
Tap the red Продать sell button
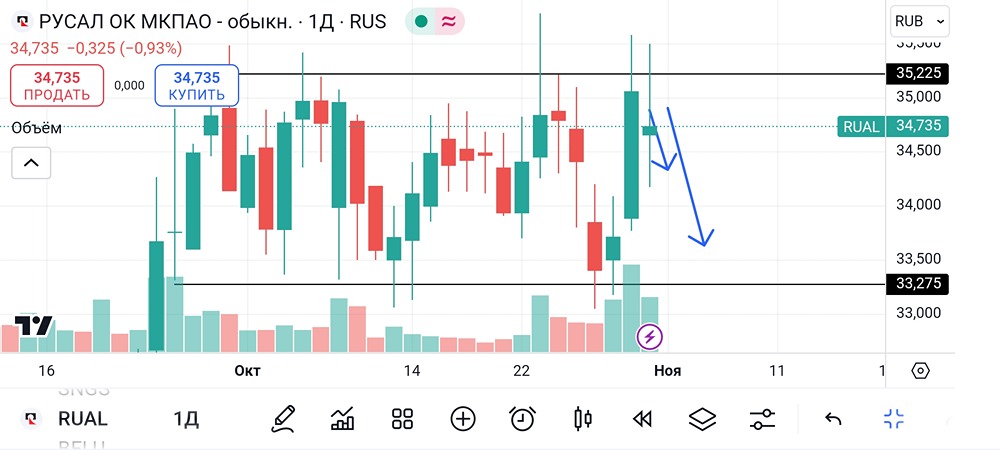58,85
